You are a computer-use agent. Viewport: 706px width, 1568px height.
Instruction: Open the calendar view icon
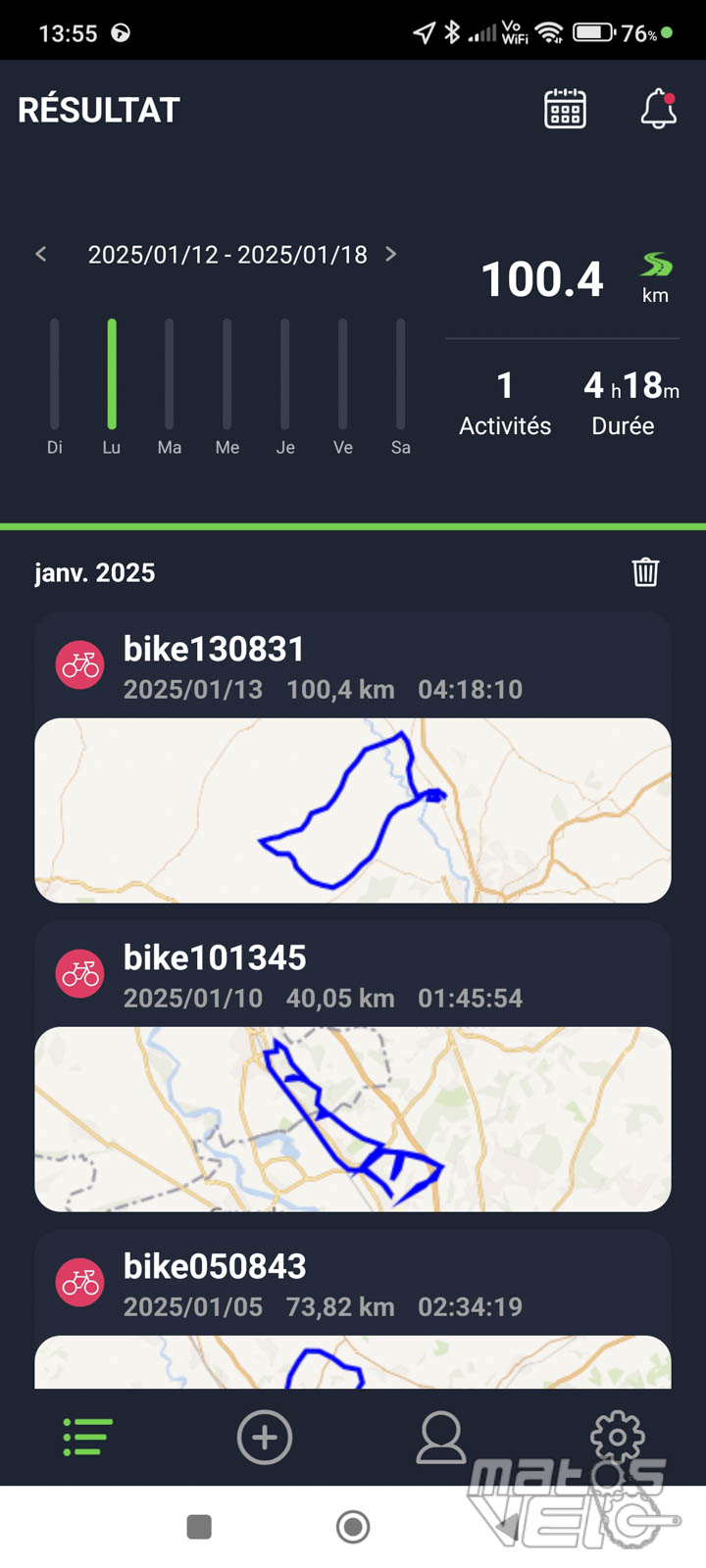[565, 109]
